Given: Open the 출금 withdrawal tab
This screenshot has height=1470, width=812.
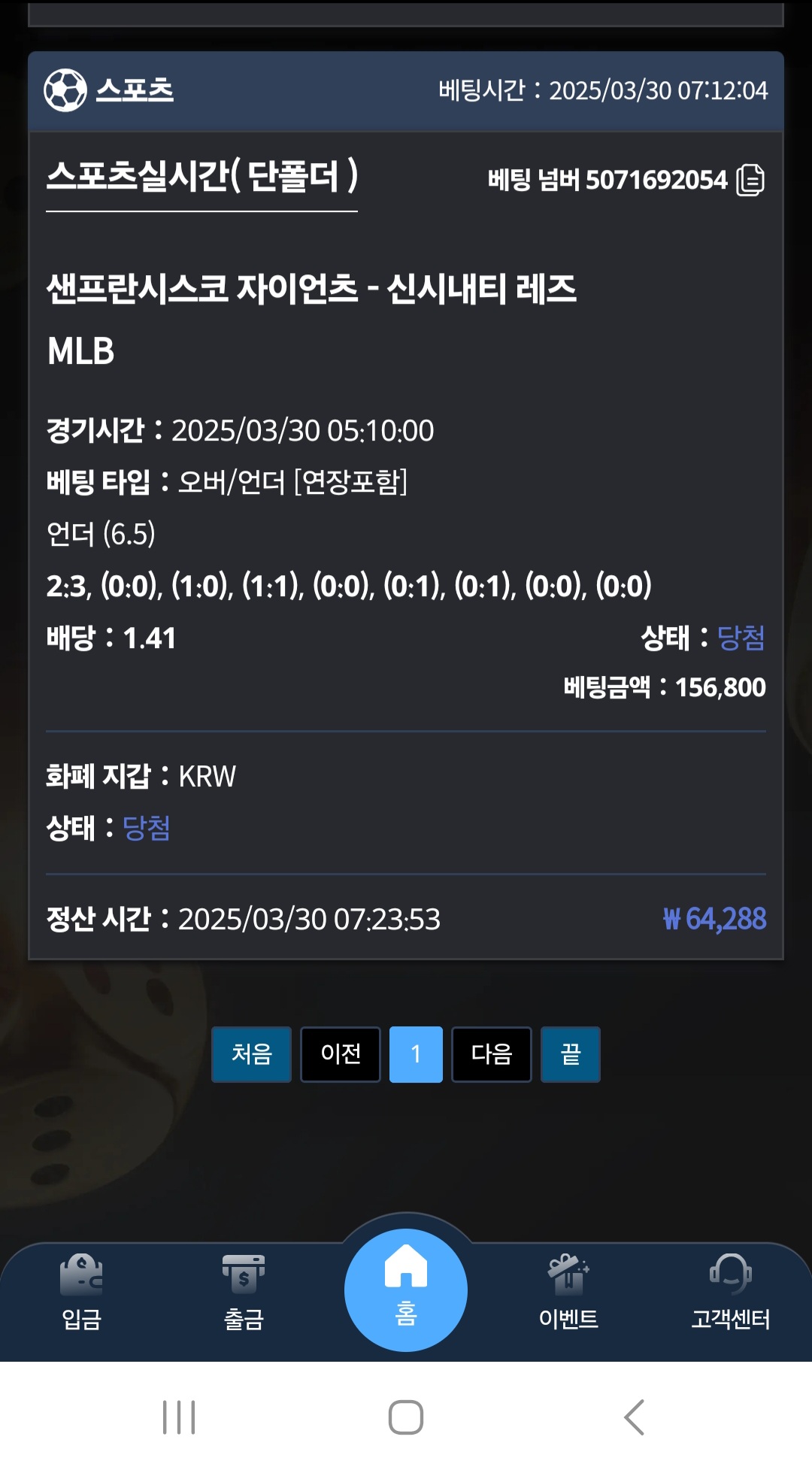Looking at the screenshot, I should click(244, 1292).
